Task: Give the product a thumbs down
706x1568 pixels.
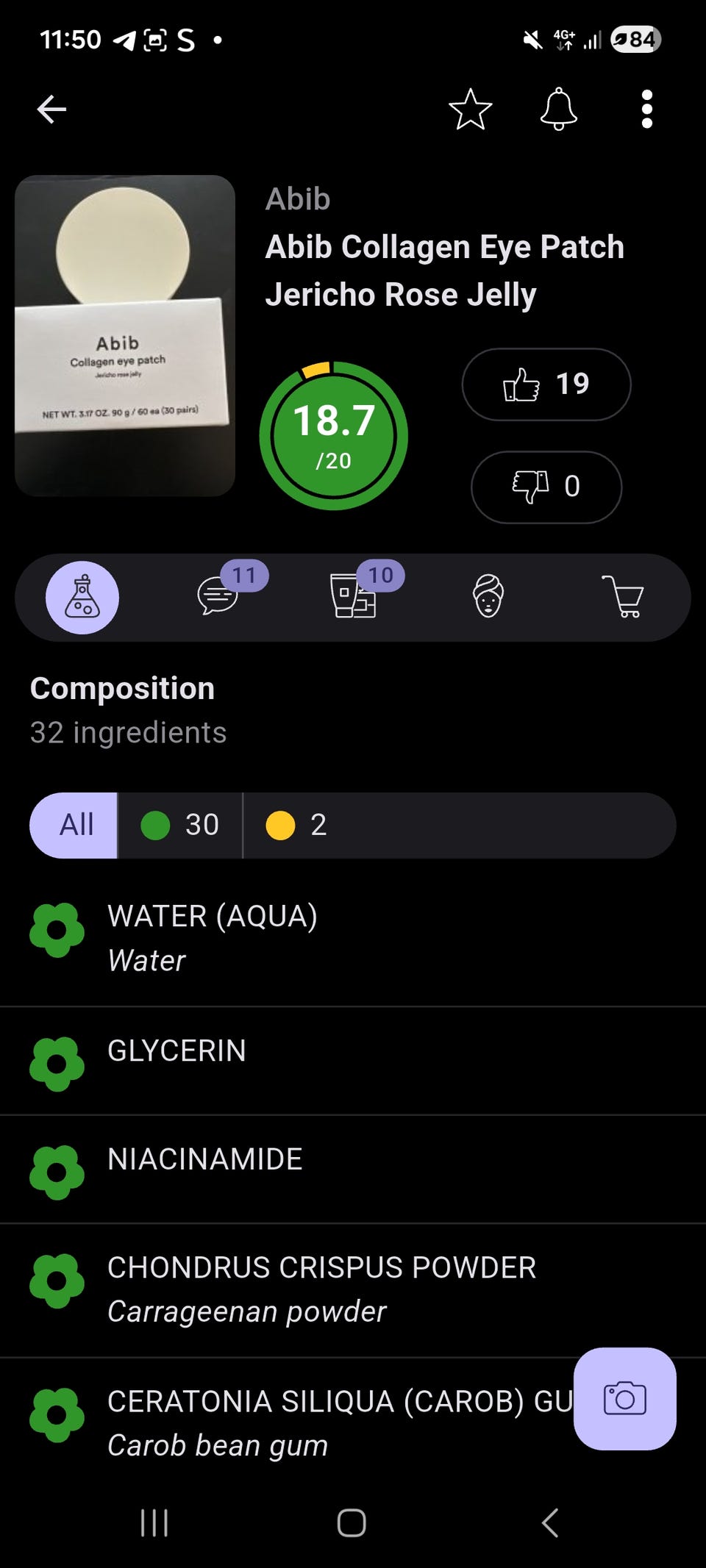Action: point(546,487)
